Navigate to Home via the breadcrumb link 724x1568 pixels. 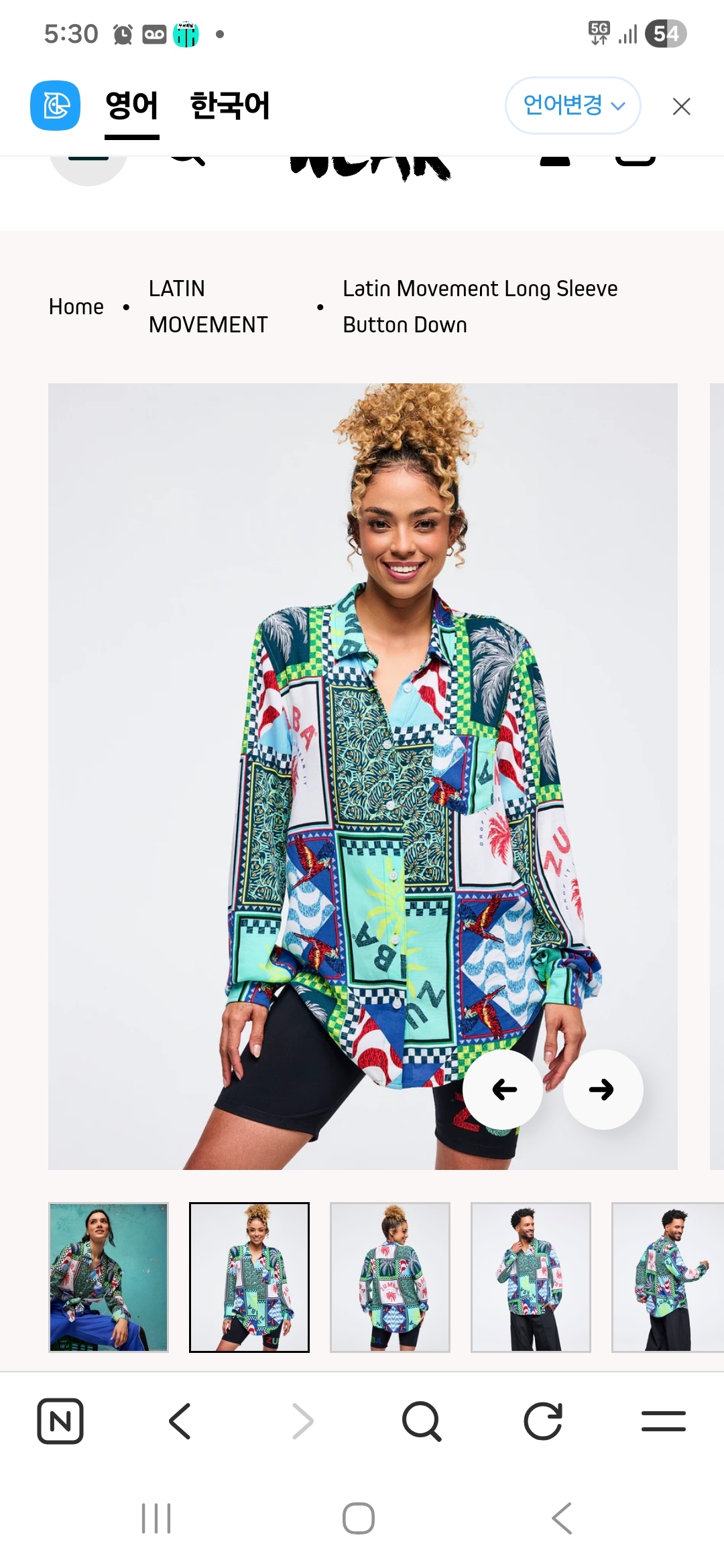pyautogui.click(x=76, y=306)
